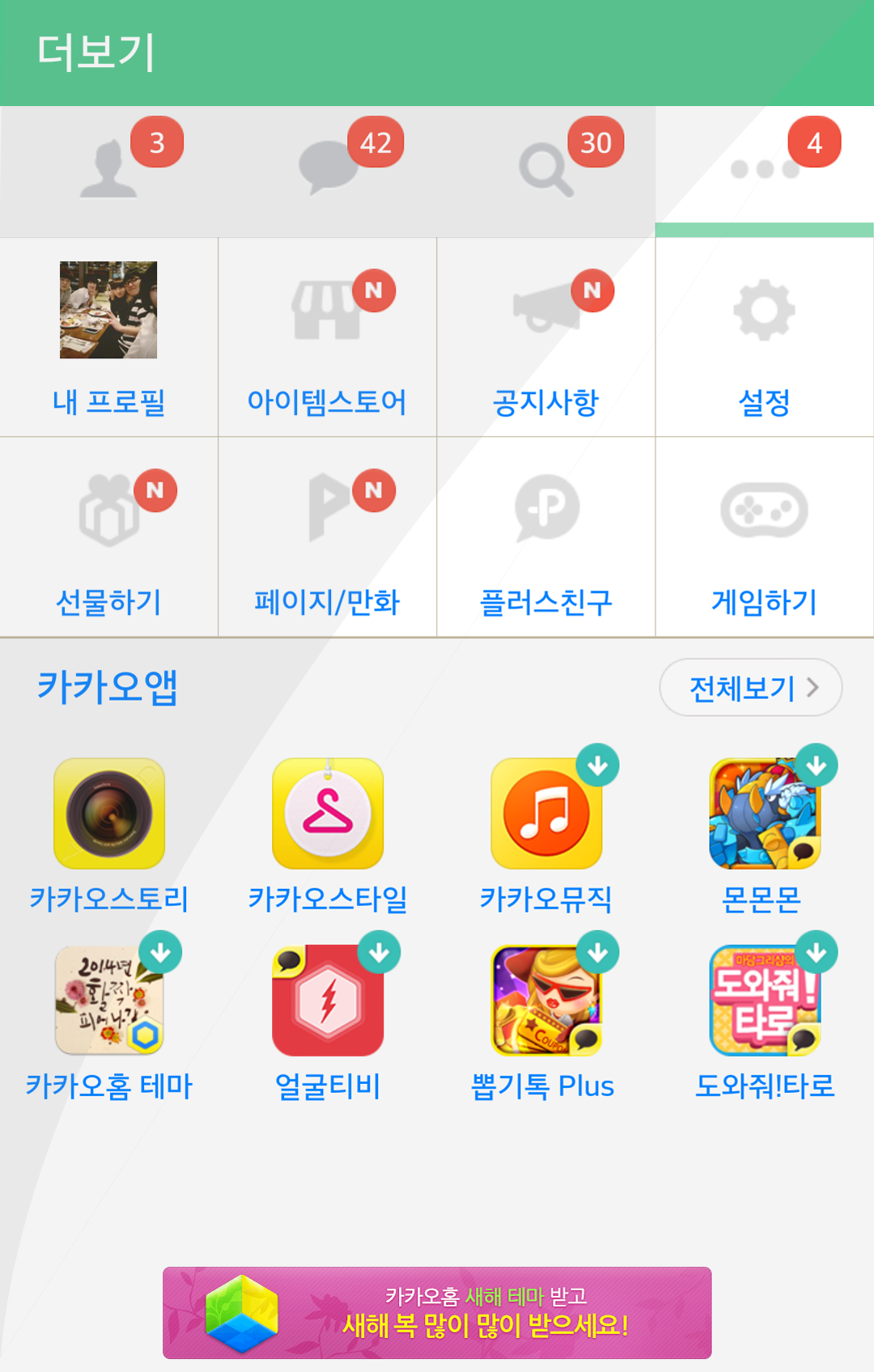The image size is (874, 1372).
Task: Tap 전체보기 to see all Kakao apps
Action: coord(751,688)
